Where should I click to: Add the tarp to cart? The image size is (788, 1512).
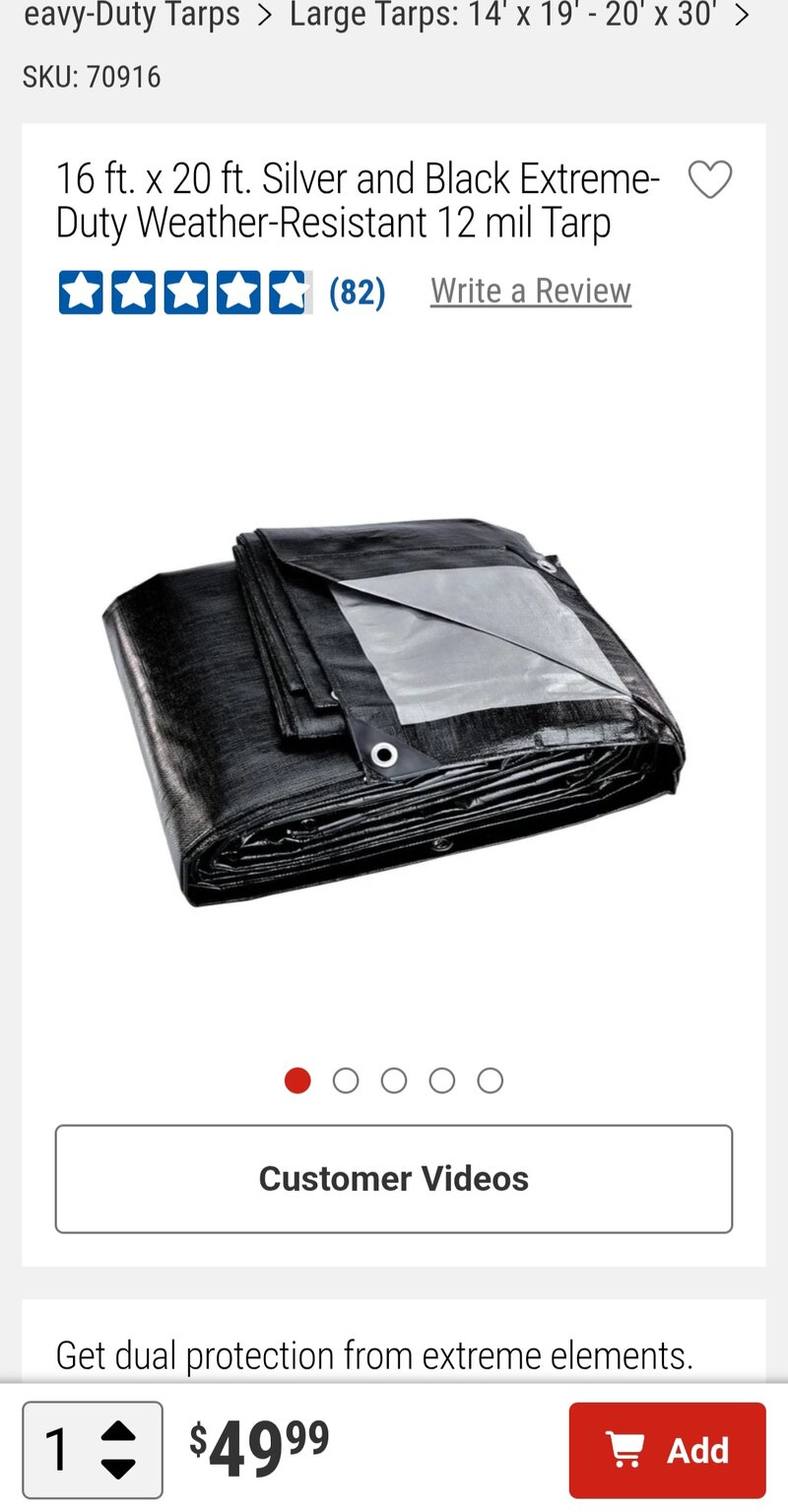[667, 1450]
